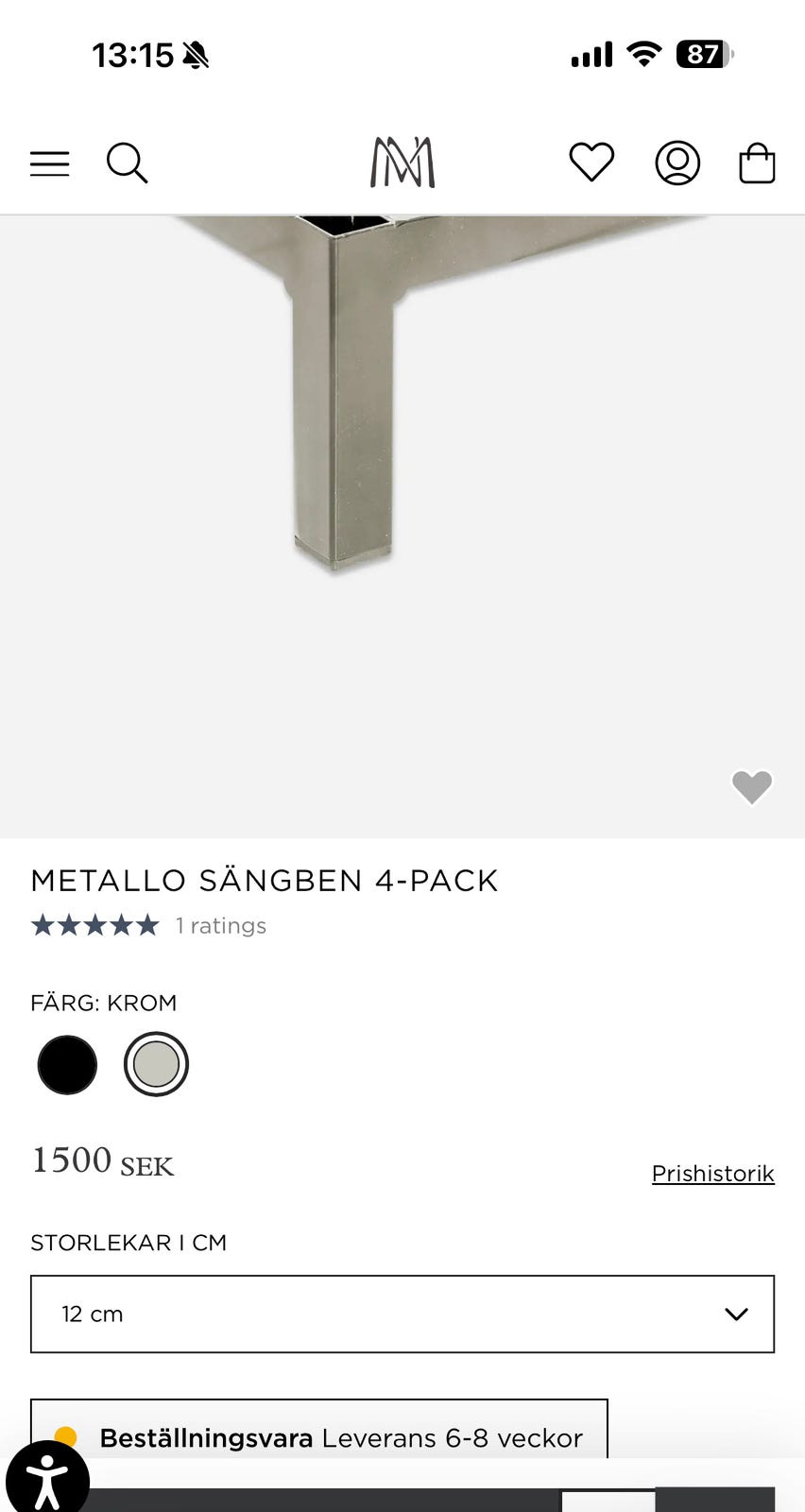Open the account profile icon
The width and height of the screenshot is (805, 1512).
click(677, 163)
